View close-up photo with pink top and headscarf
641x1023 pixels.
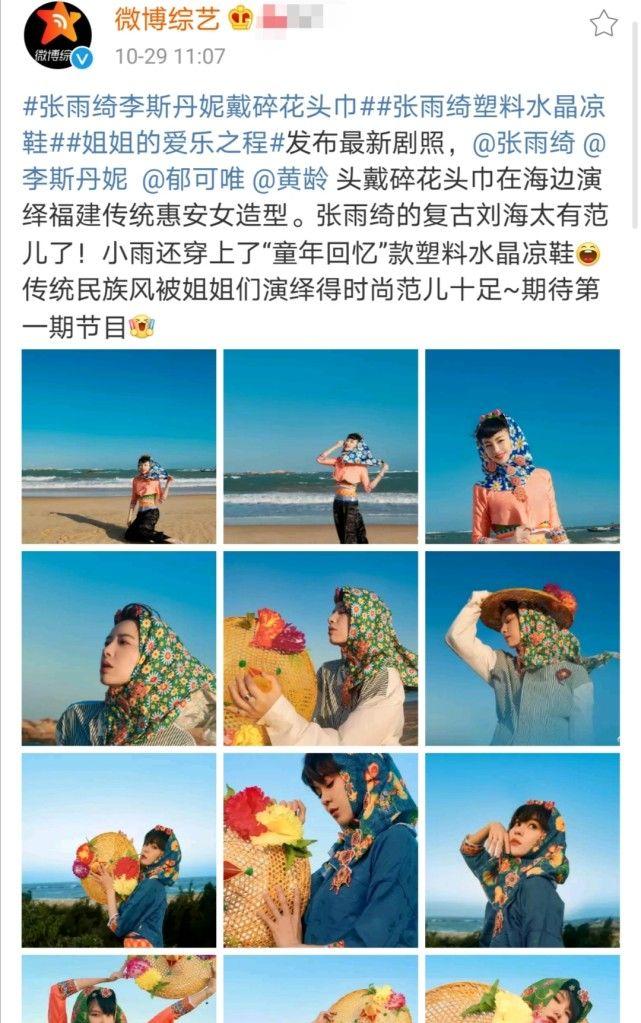coord(522,446)
